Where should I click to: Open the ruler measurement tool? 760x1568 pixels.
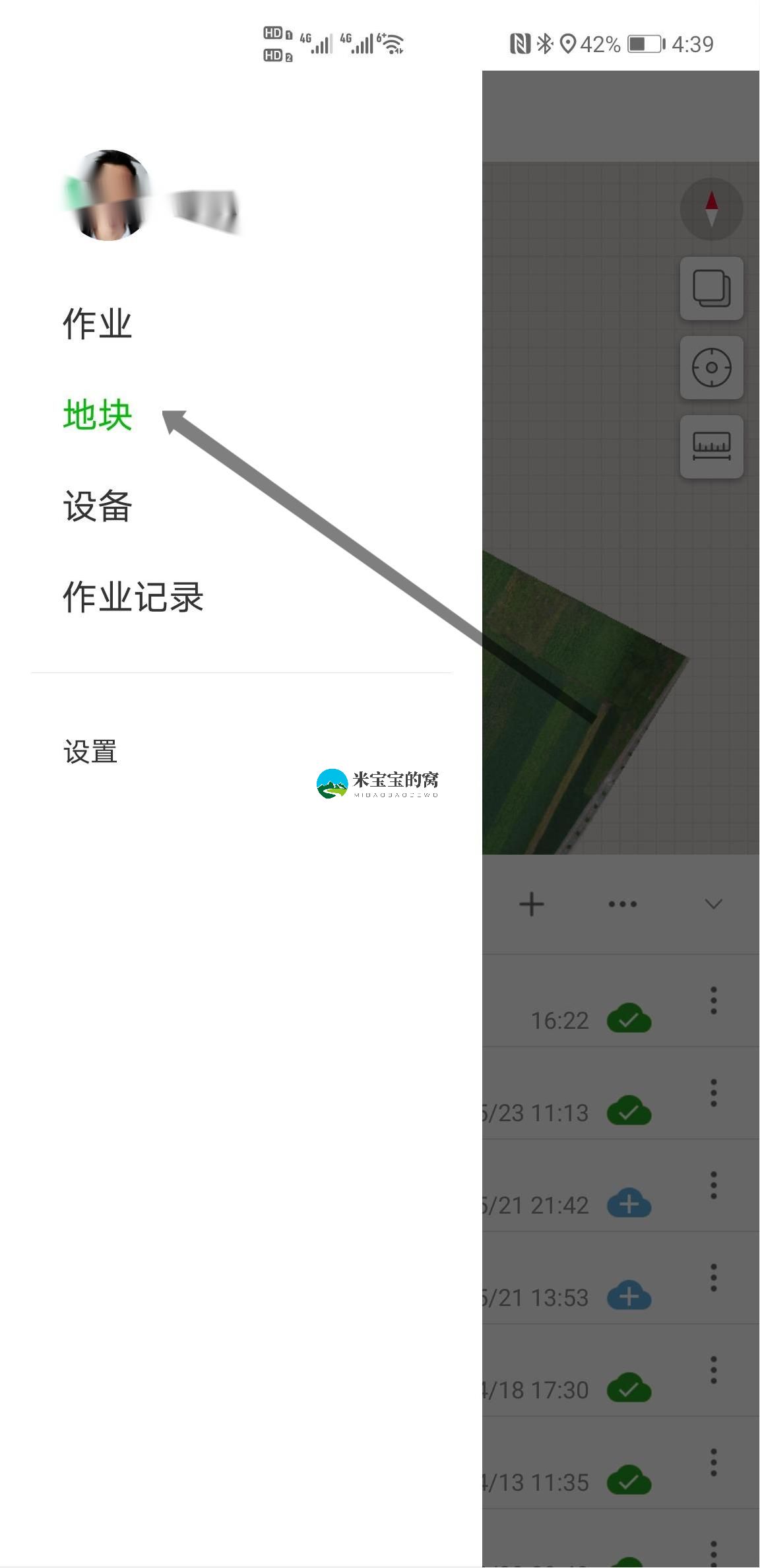point(711,446)
